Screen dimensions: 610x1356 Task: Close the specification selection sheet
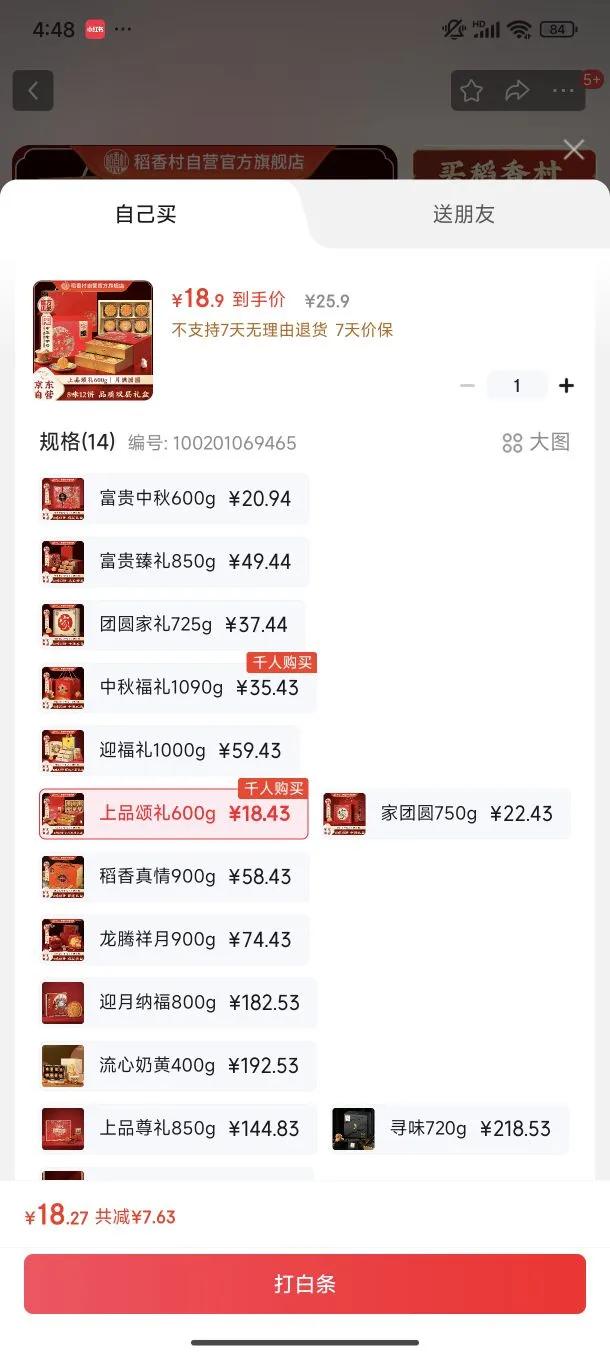[573, 150]
